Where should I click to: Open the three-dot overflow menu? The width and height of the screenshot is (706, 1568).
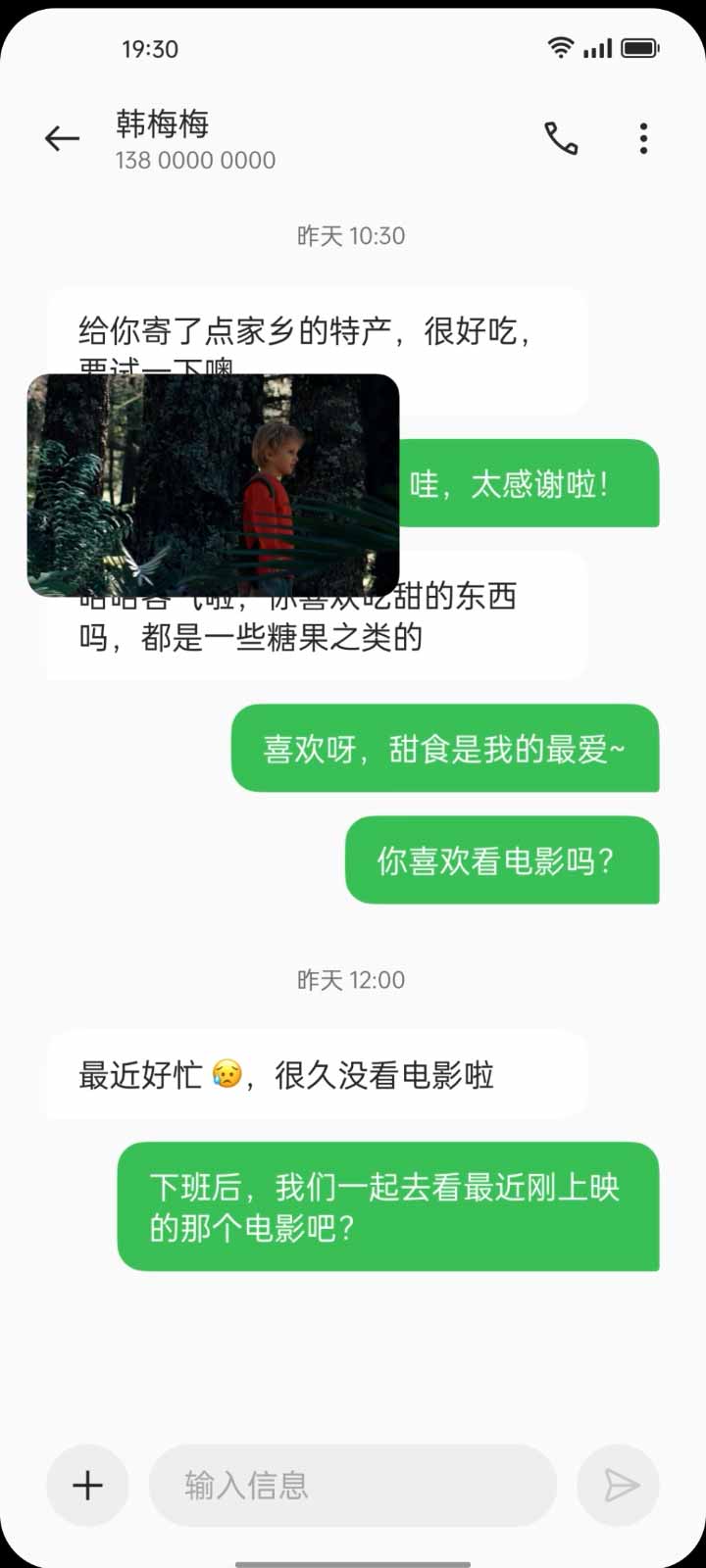pyautogui.click(x=643, y=139)
